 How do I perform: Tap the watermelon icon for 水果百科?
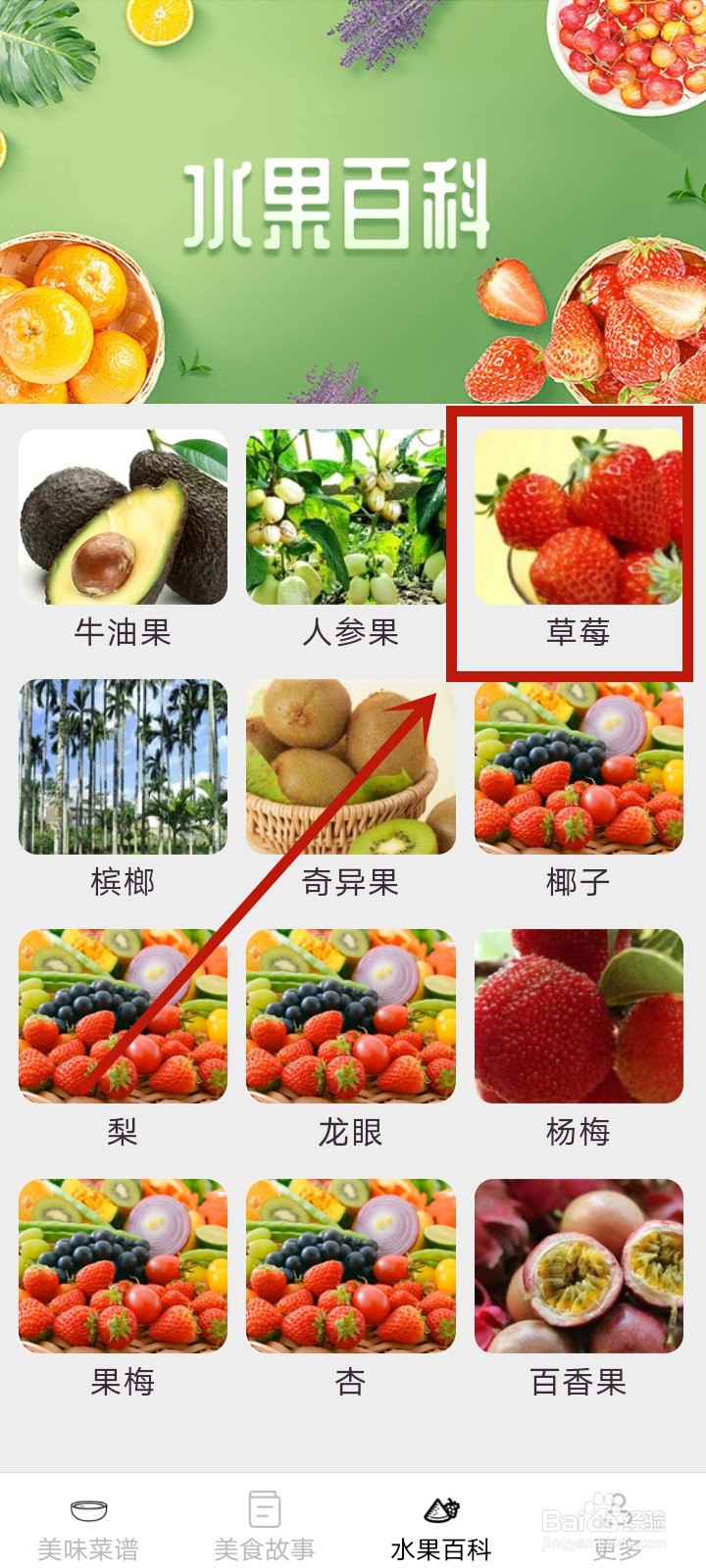436,1509
